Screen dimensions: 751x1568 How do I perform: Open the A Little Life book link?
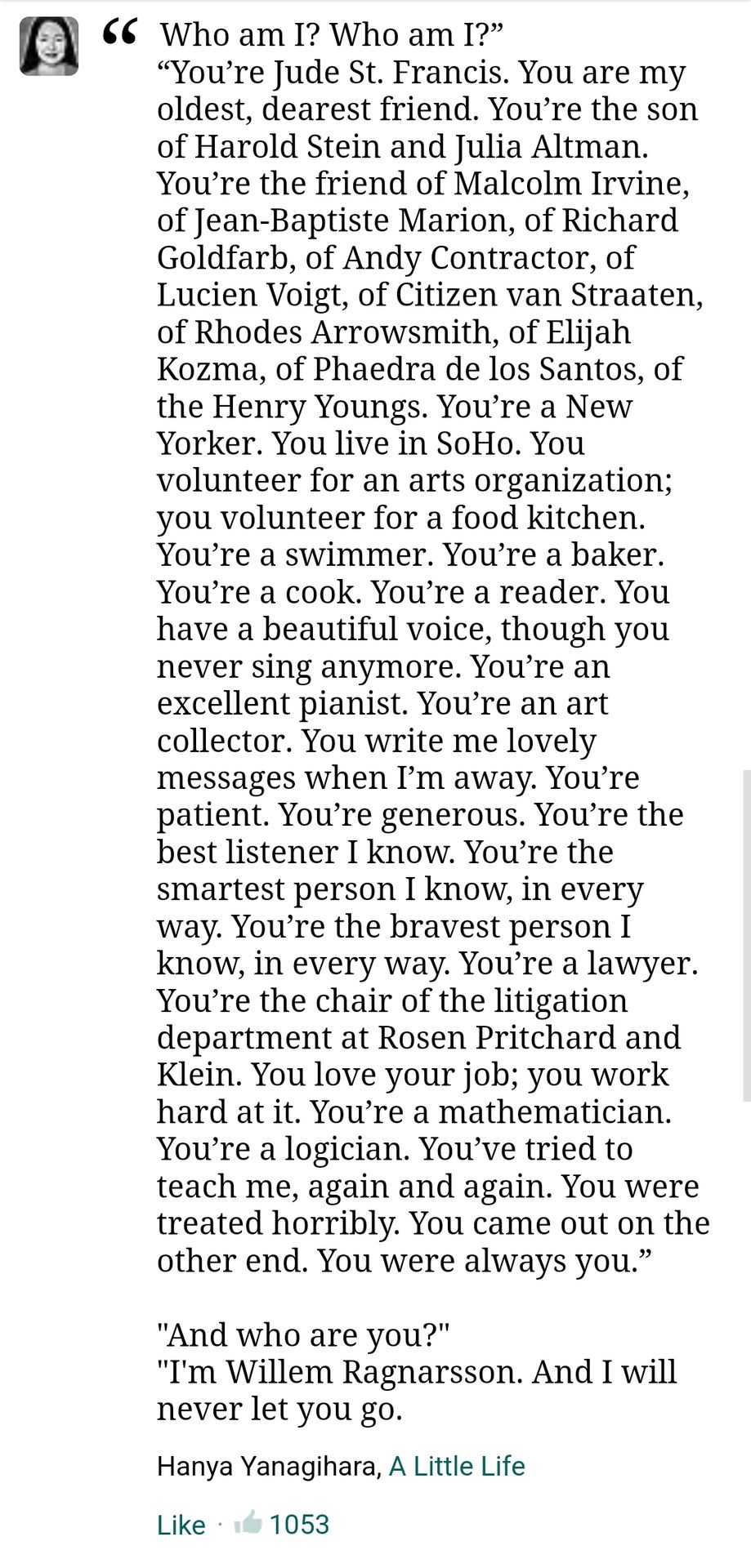(457, 1466)
